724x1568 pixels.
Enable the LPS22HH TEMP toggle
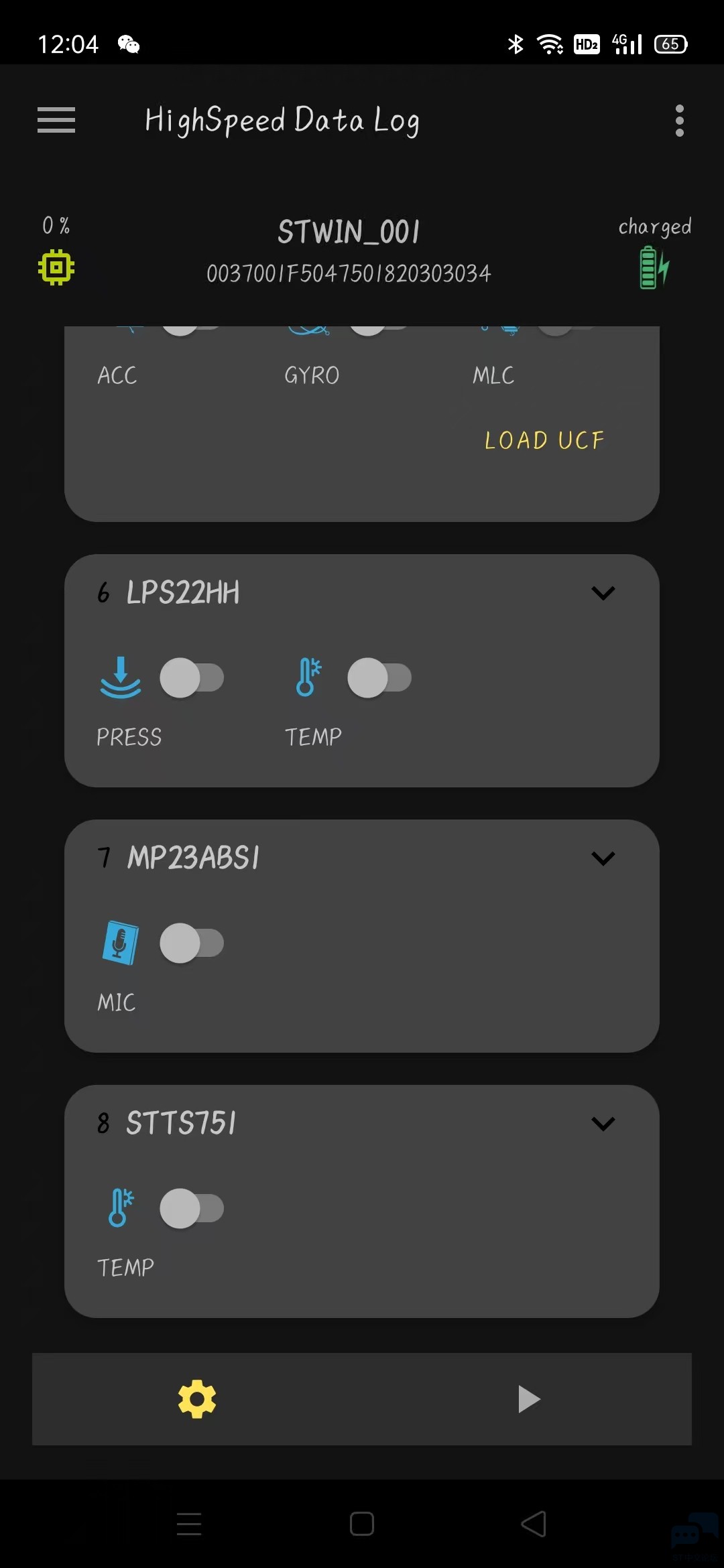click(x=379, y=677)
